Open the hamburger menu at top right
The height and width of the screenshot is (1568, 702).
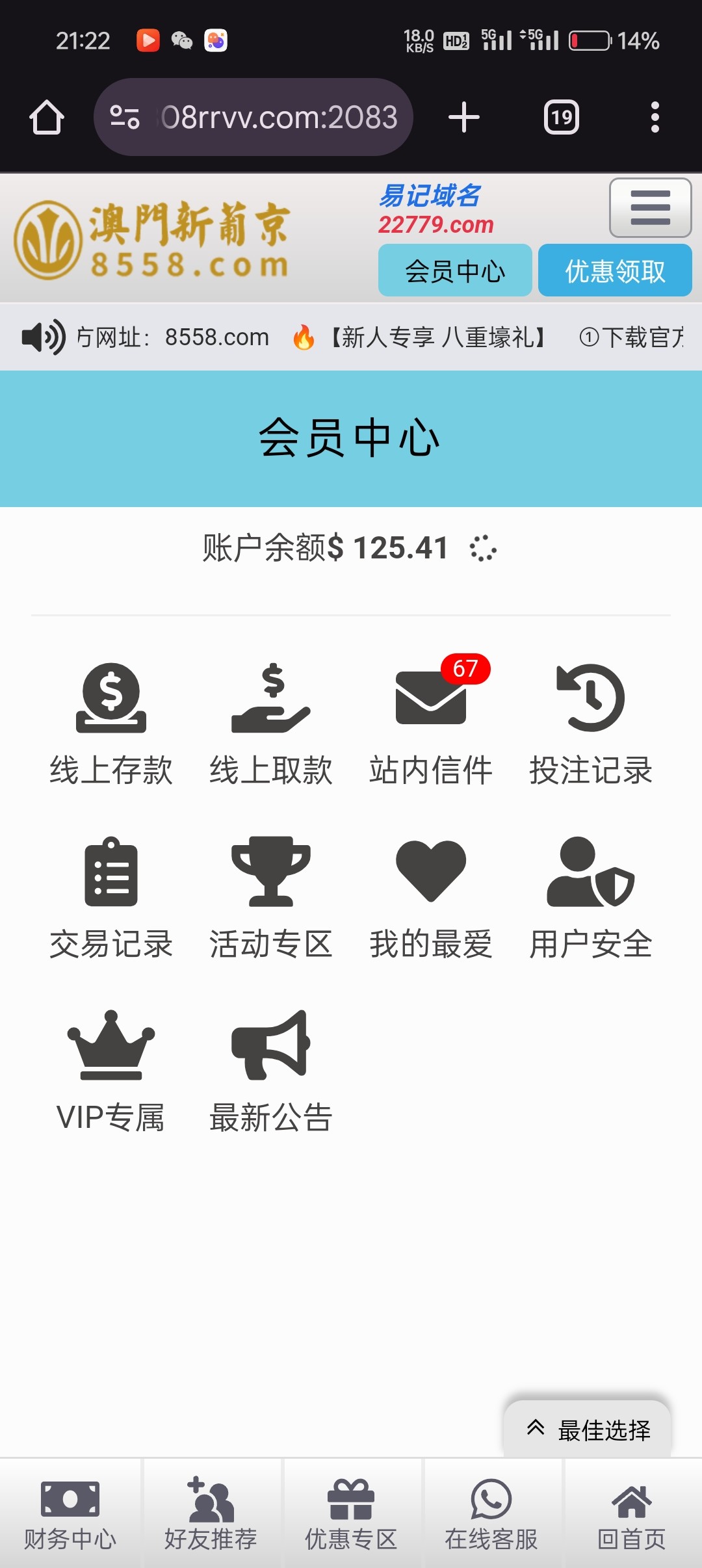[649, 207]
